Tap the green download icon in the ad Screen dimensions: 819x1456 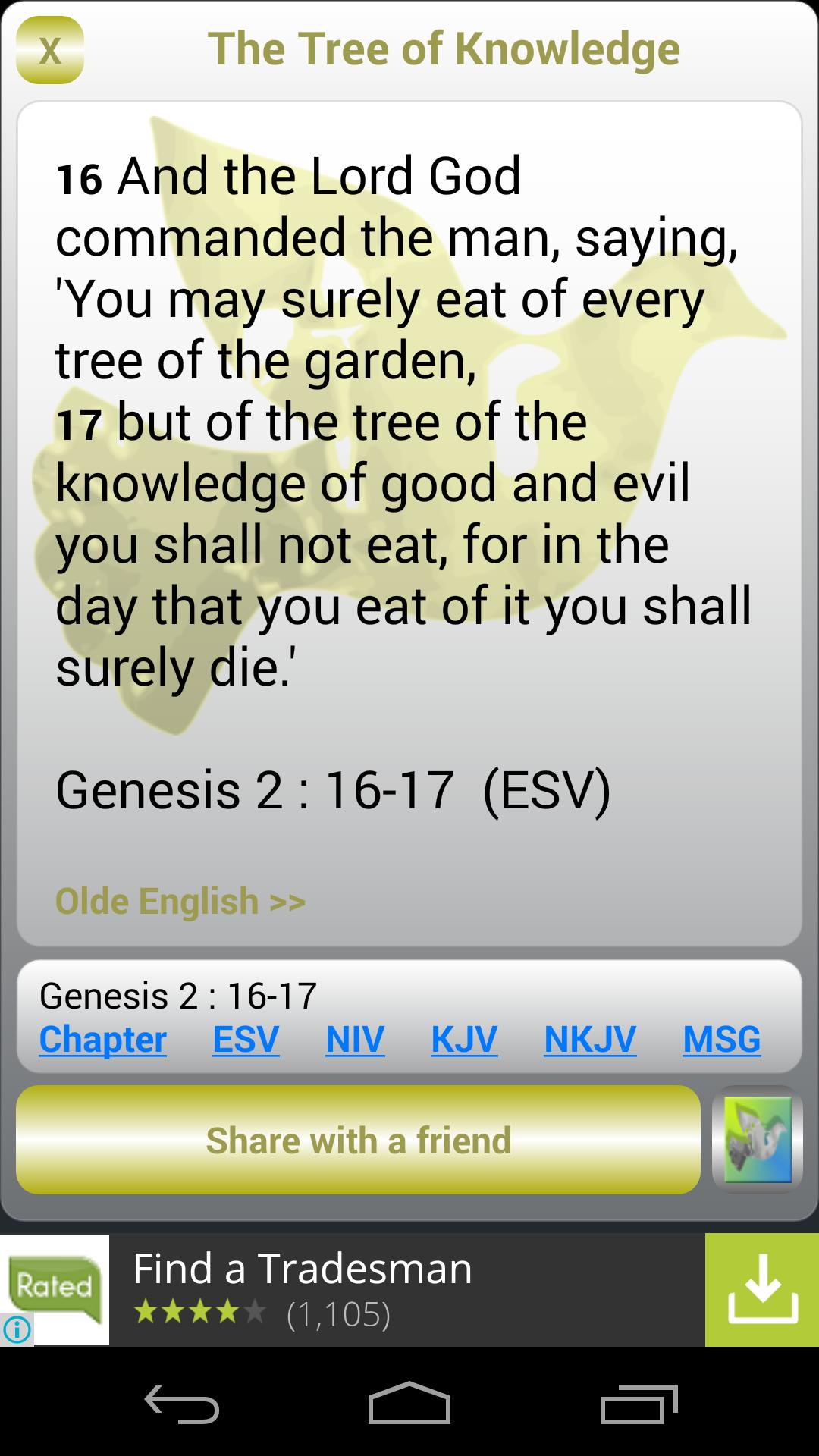(762, 1288)
